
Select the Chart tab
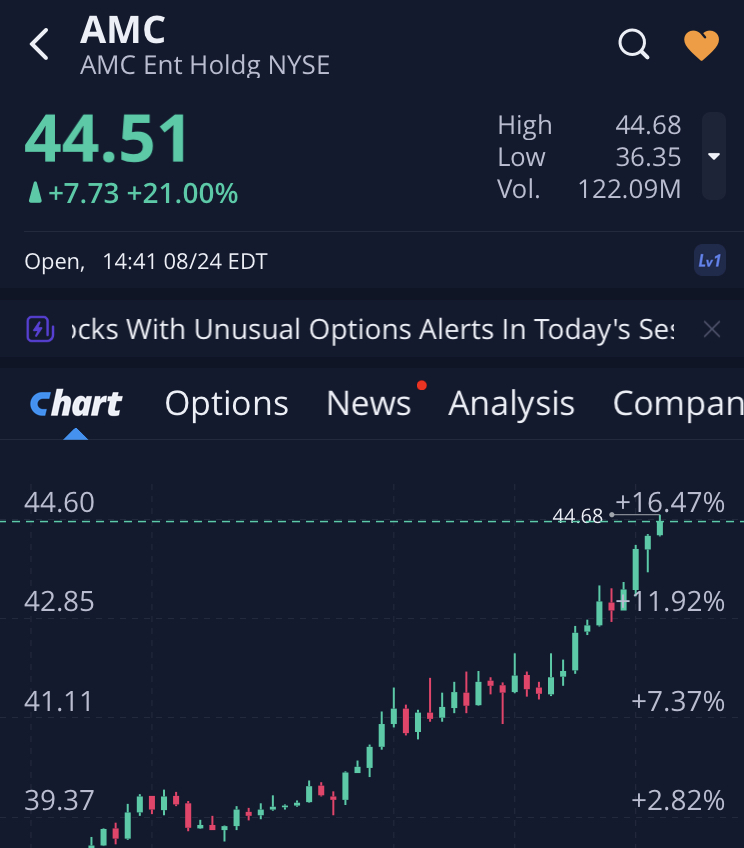pos(76,403)
